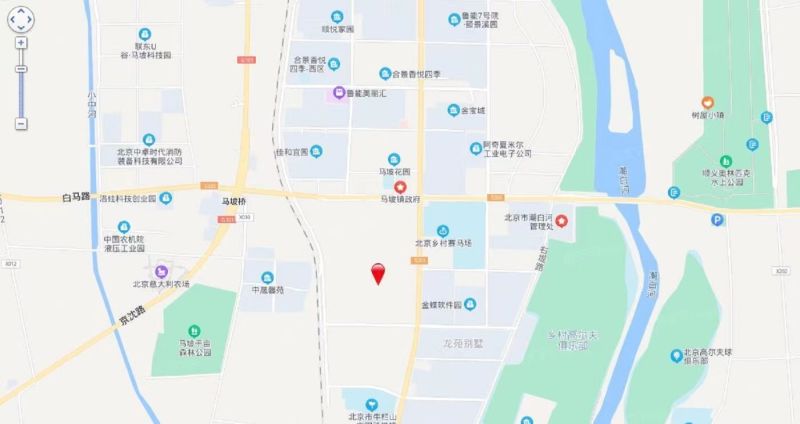Image resolution: width=800 pixels, height=424 pixels.
Task: Tap the 金蝶软件园 place marker
Action: pos(470,304)
